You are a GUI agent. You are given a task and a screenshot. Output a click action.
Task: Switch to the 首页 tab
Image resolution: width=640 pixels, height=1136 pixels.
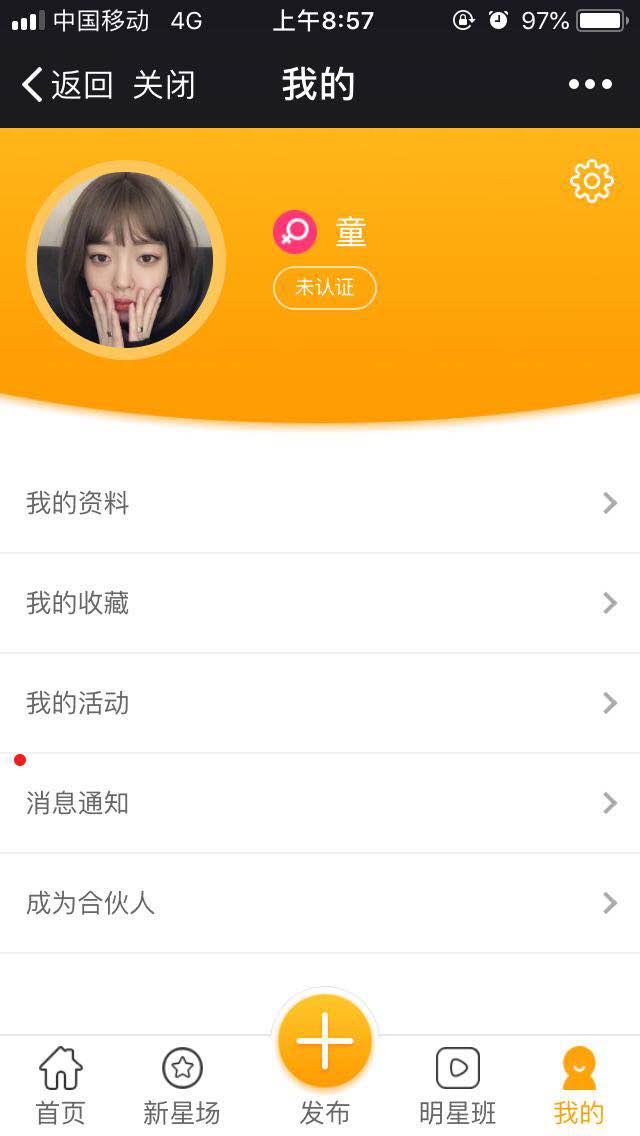coord(61,1085)
